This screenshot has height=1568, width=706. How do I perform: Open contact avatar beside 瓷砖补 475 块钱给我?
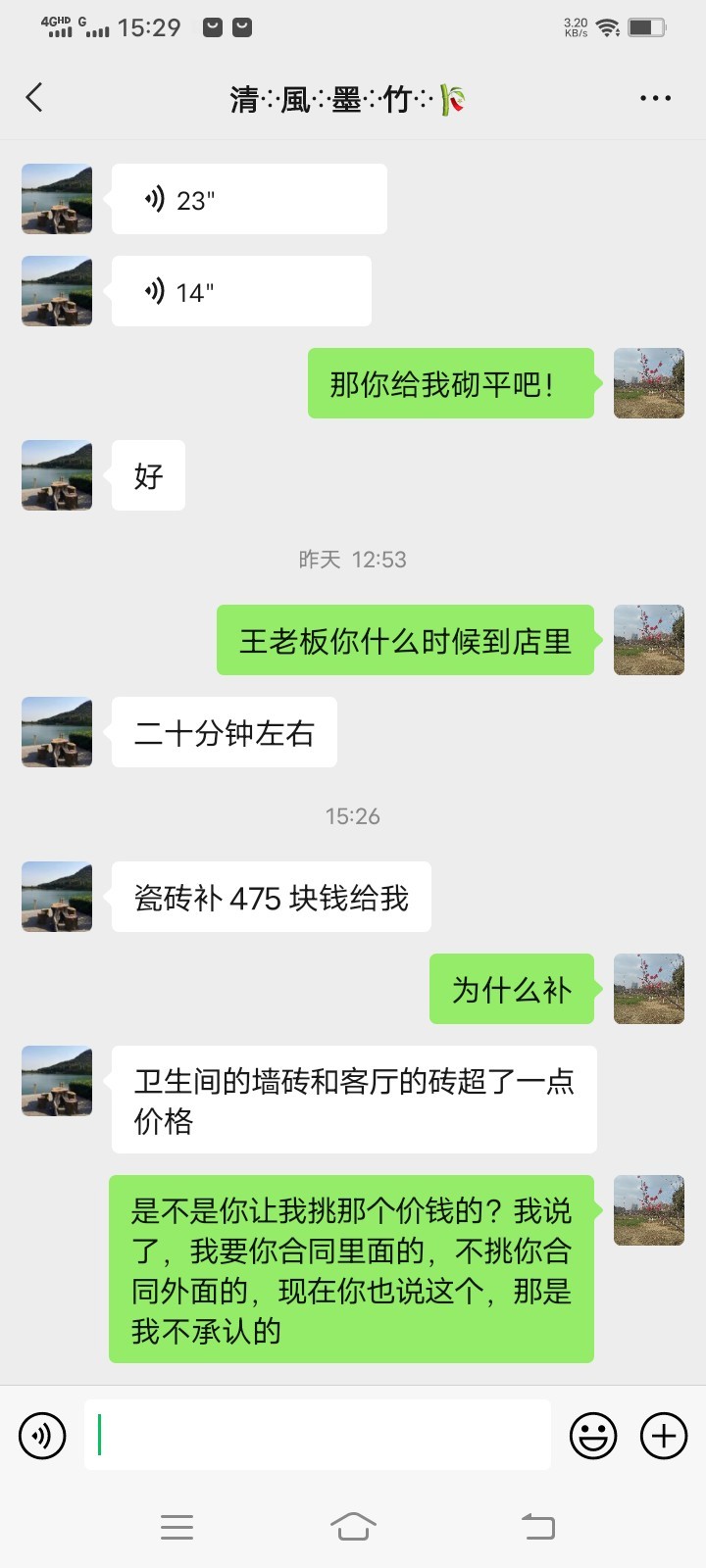57,897
